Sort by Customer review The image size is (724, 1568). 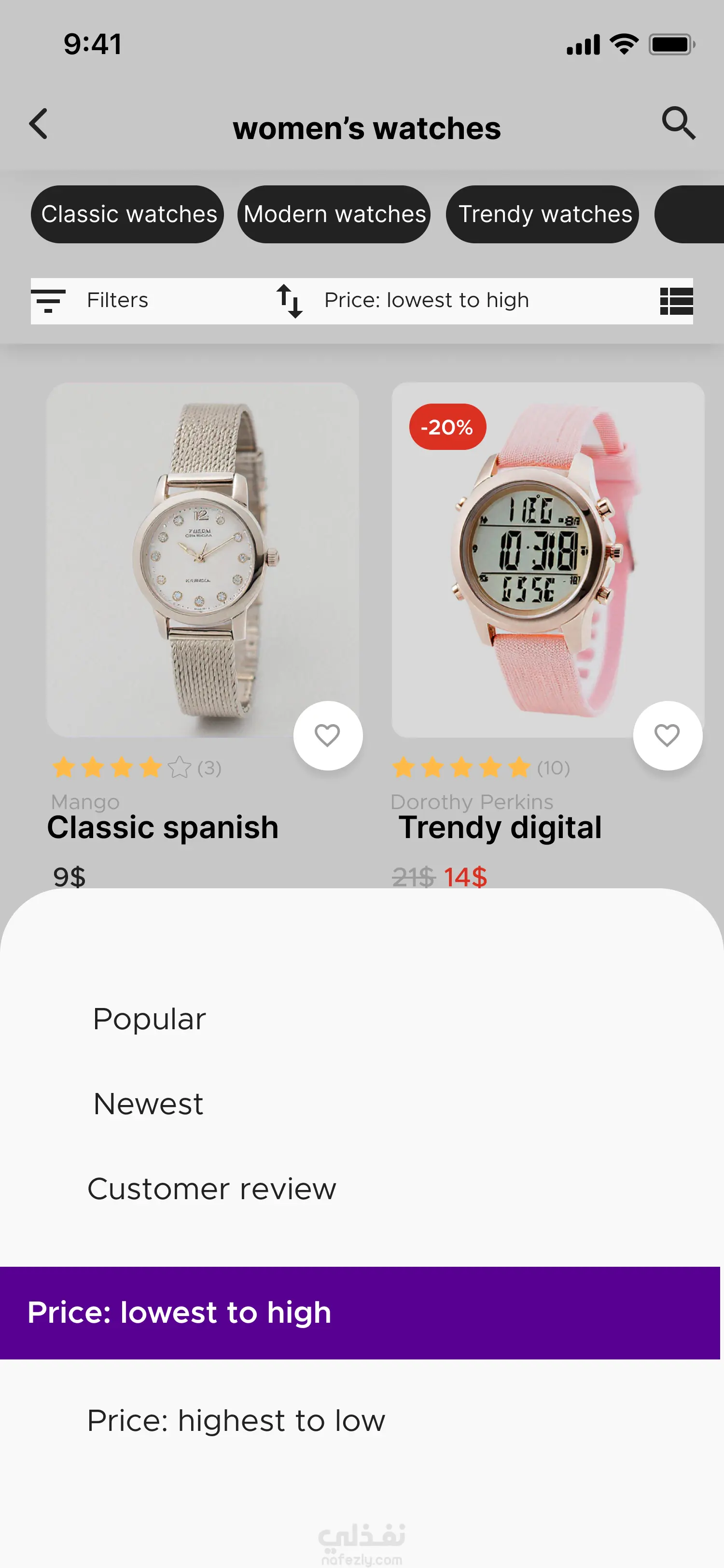click(x=212, y=1189)
